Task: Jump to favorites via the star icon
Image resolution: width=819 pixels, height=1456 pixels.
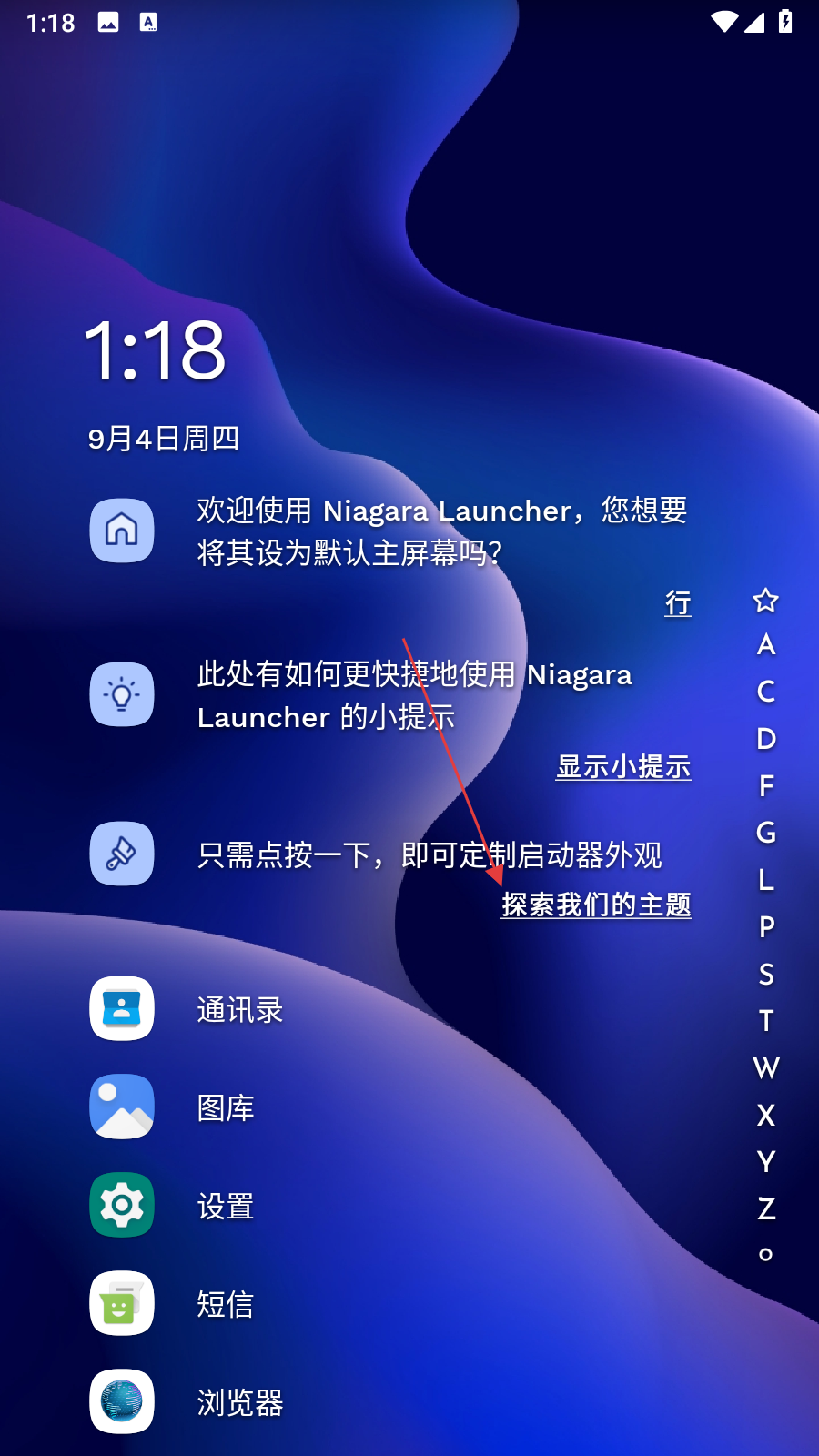Action: pos(766,600)
